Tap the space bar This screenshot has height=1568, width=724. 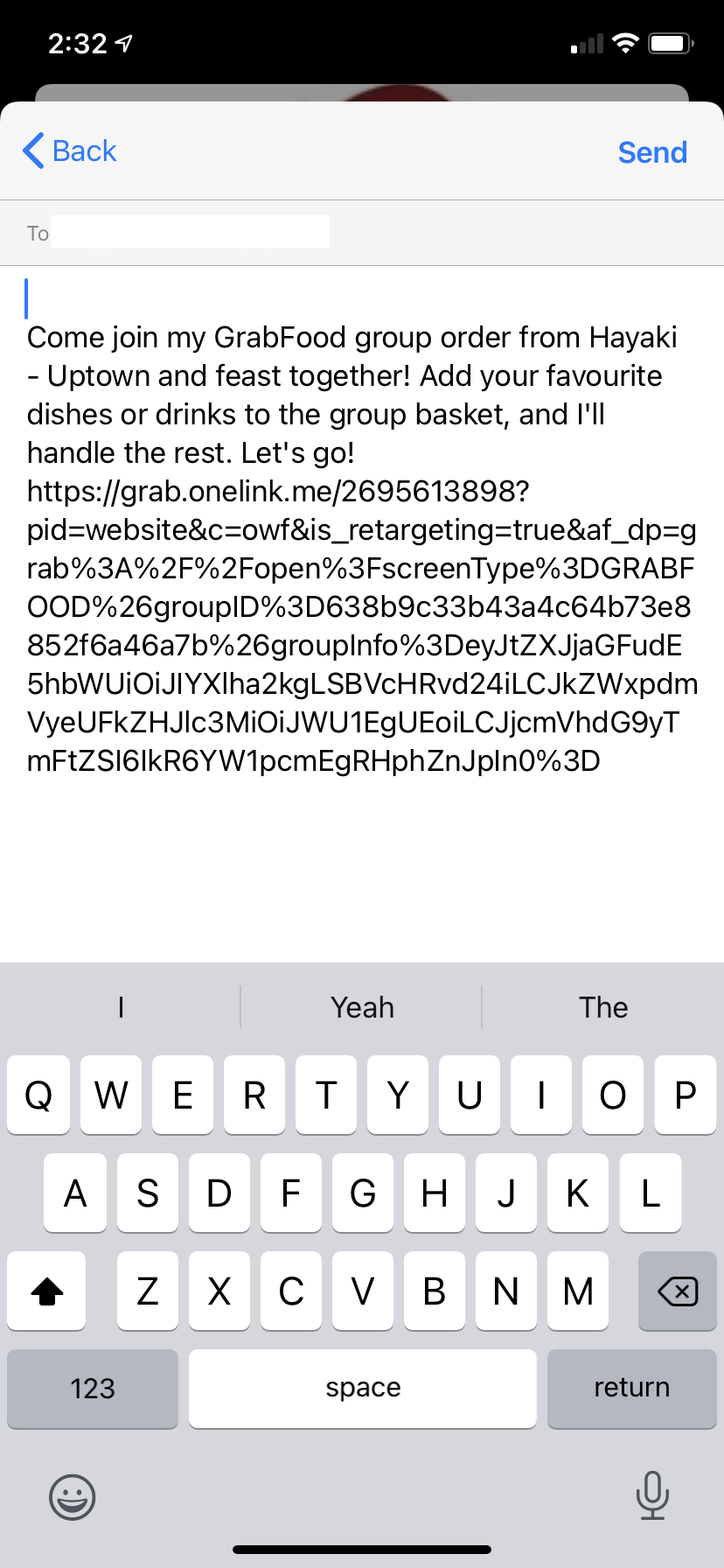[362, 1389]
